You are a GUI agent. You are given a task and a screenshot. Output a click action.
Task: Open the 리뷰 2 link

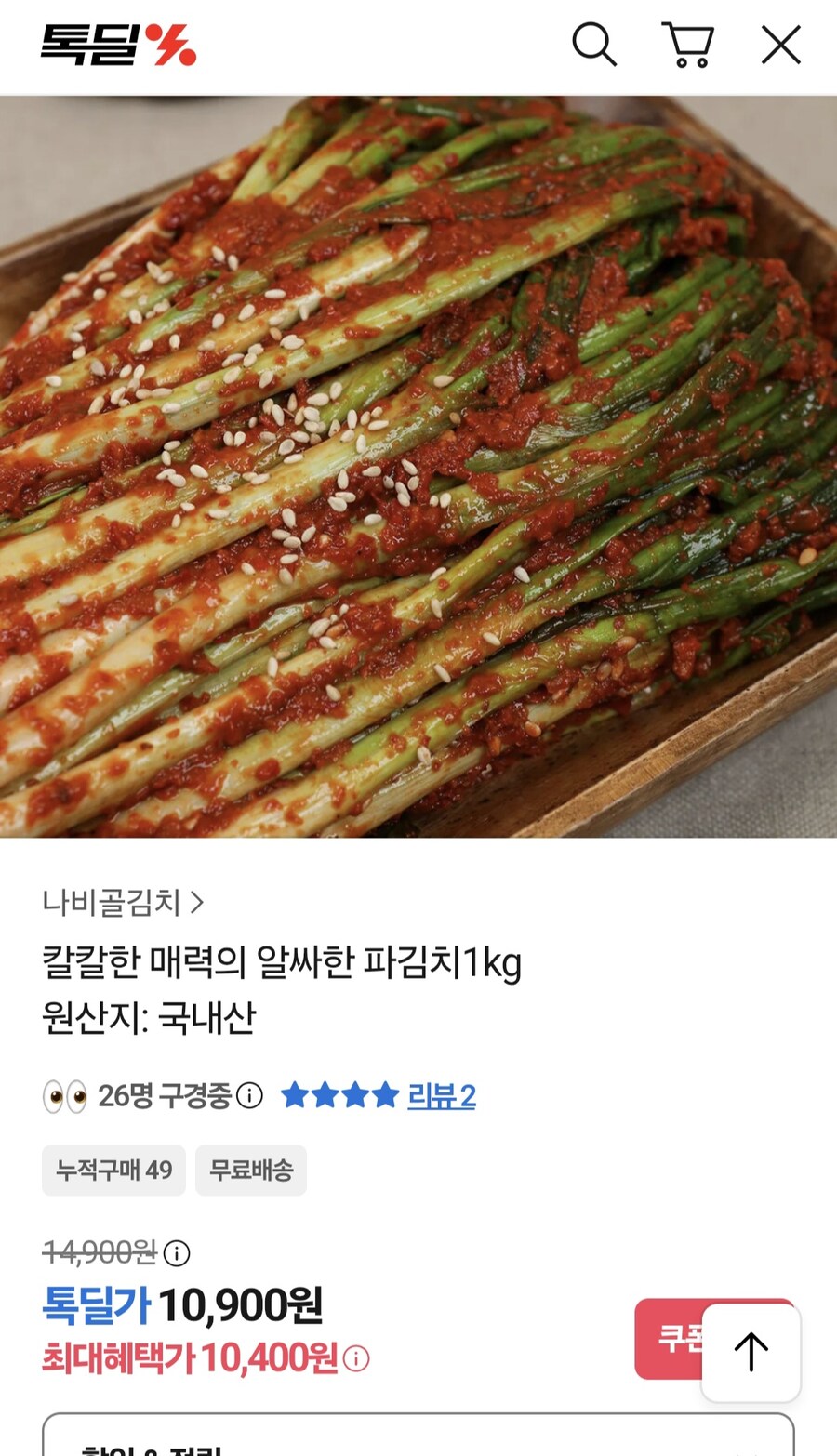(443, 1095)
